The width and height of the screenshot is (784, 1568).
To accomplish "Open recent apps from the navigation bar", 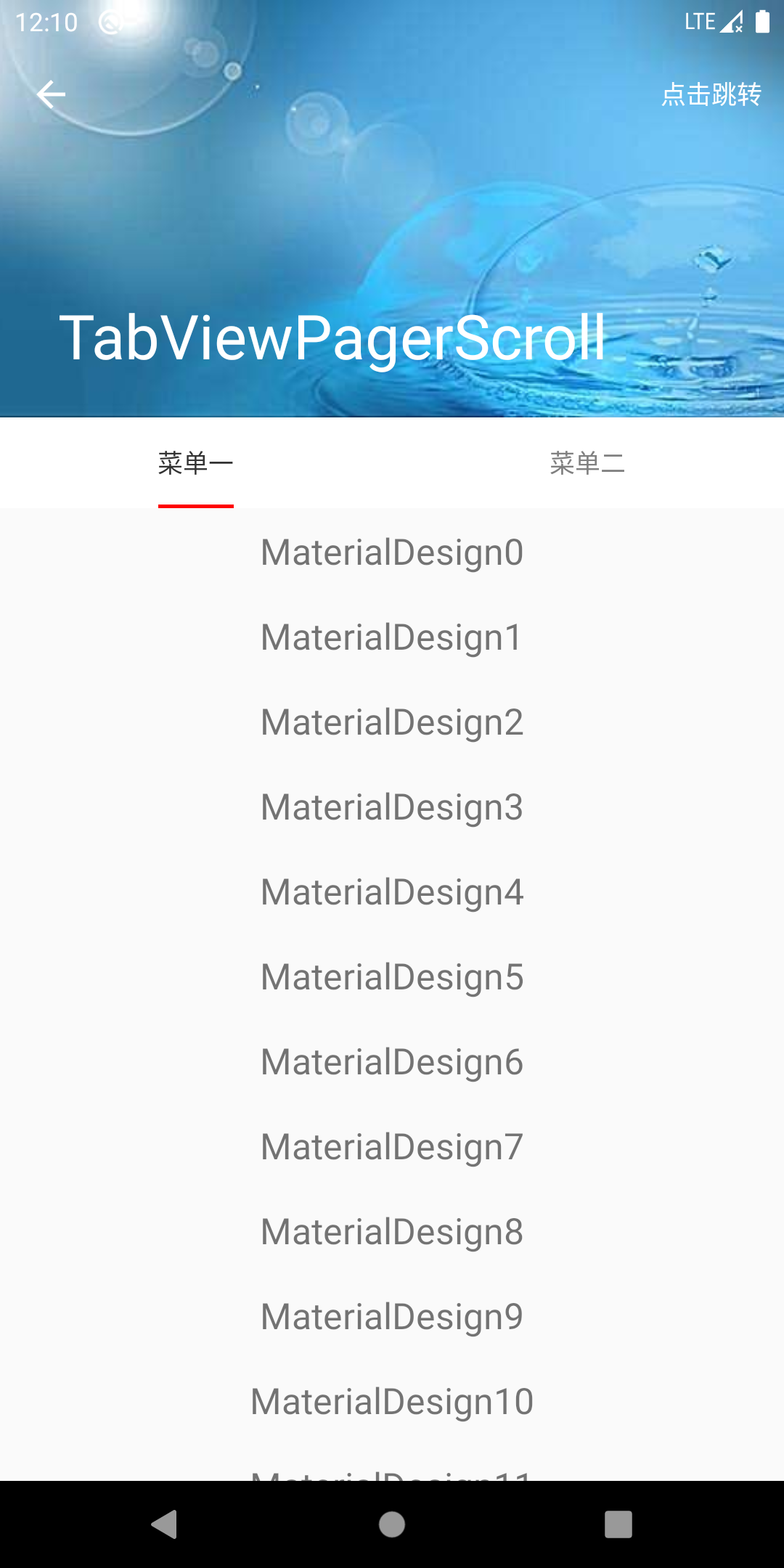I will [618, 1524].
